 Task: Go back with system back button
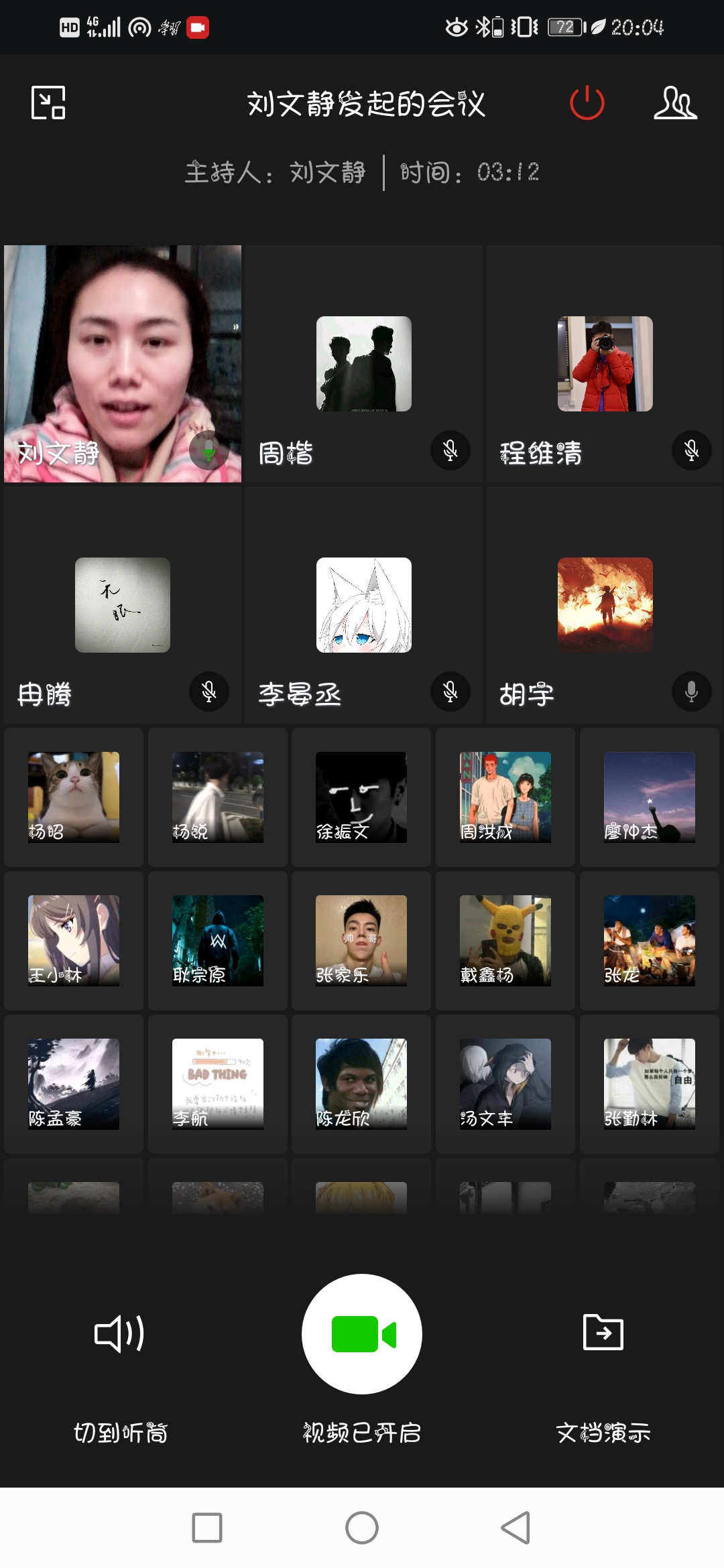pyautogui.click(x=516, y=1528)
